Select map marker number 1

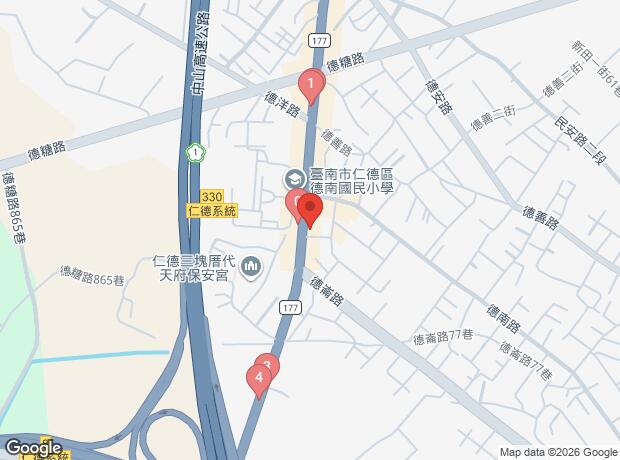point(311,85)
